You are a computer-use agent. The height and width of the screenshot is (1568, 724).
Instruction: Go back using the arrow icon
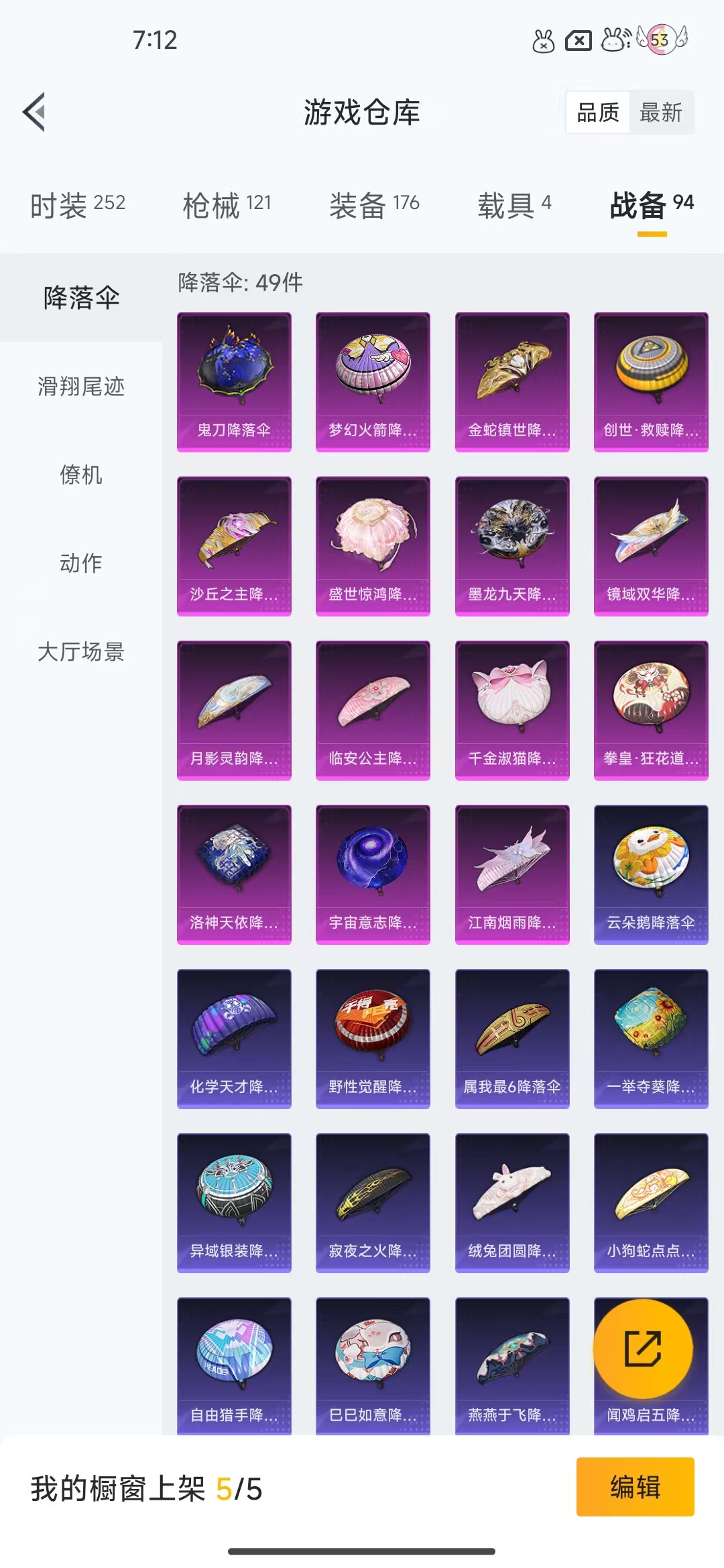[x=34, y=112]
